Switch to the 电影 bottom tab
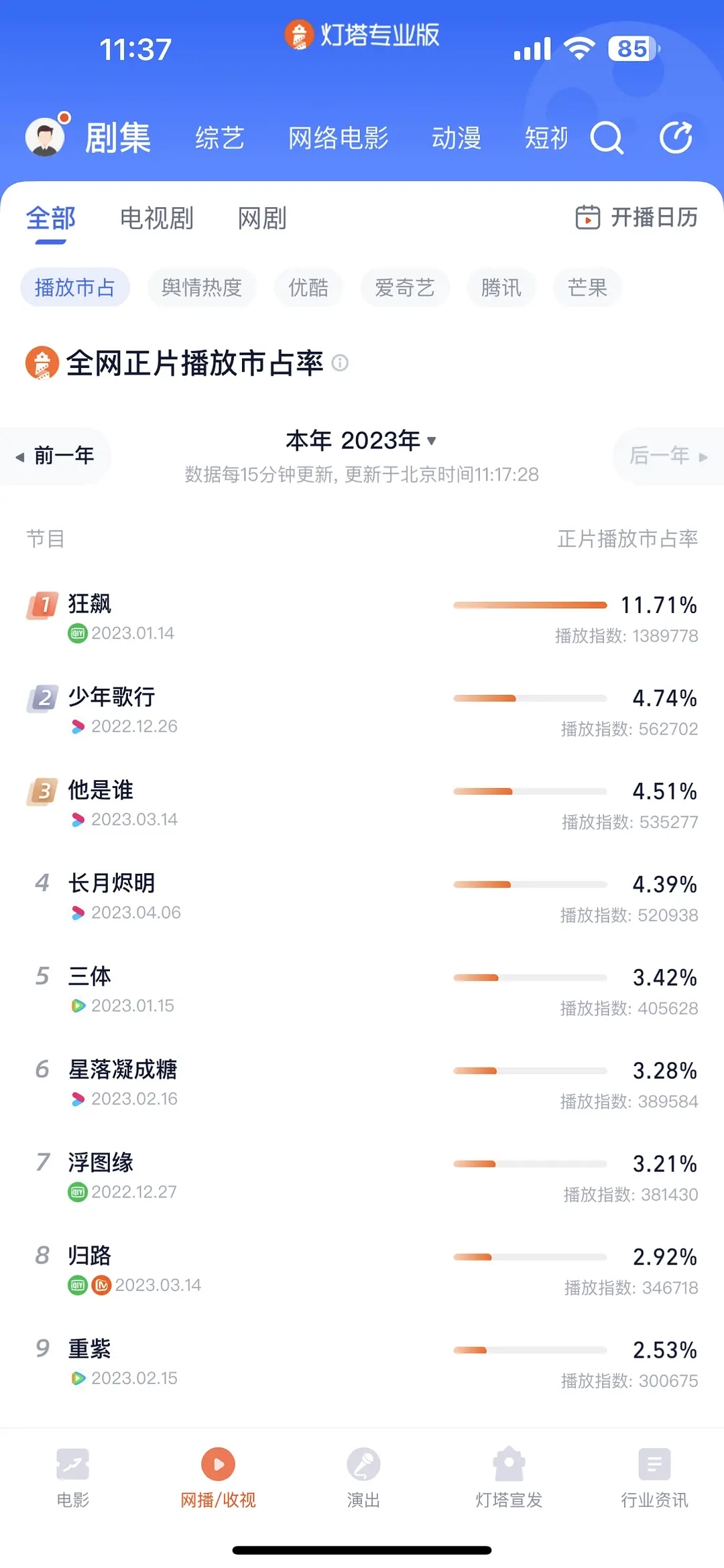The width and height of the screenshot is (724, 1568). click(x=72, y=1477)
